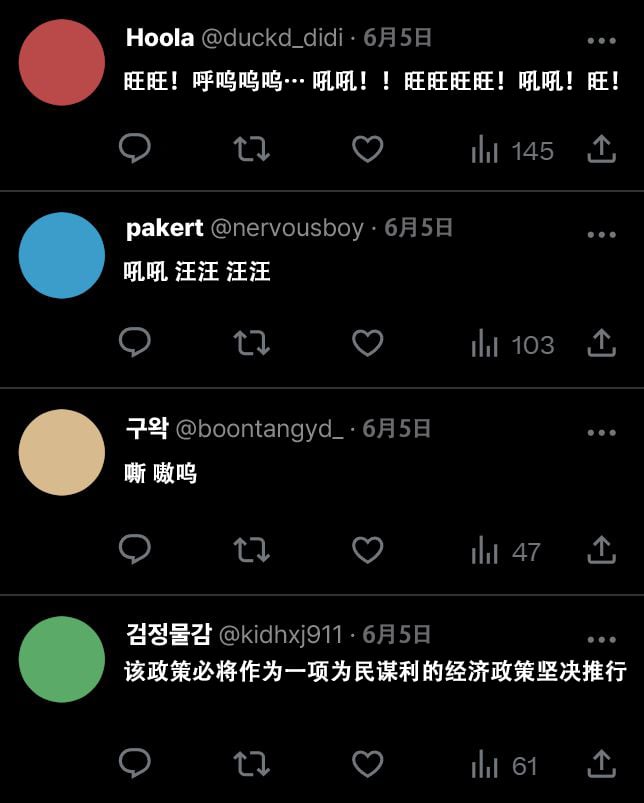This screenshot has height=803, width=644.
Task: Open @kidhxj911's green avatar
Action: click(x=62, y=659)
